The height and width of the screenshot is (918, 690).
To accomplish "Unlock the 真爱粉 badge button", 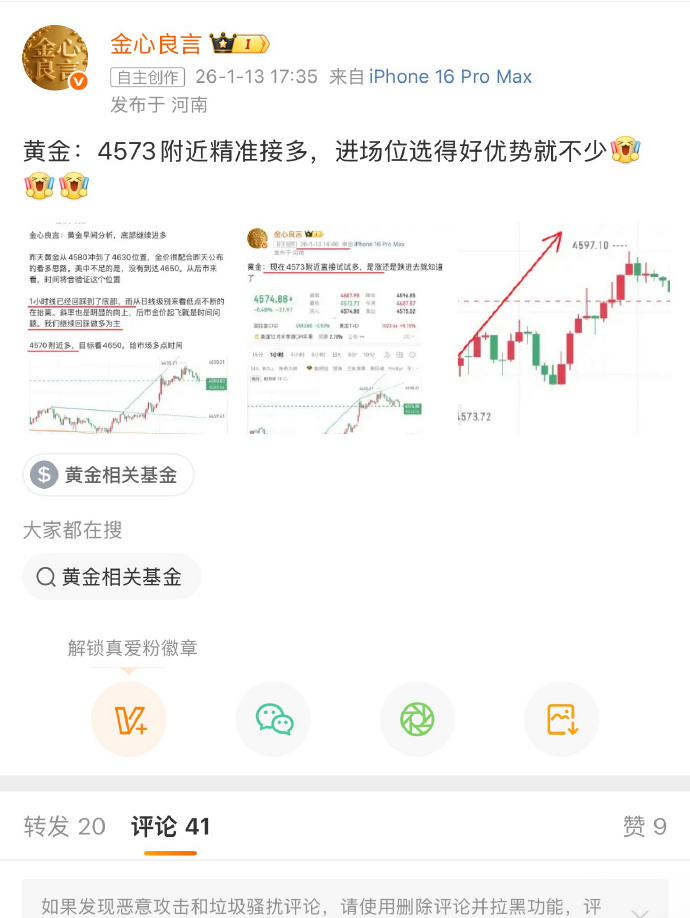I will [x=129, y=719].
